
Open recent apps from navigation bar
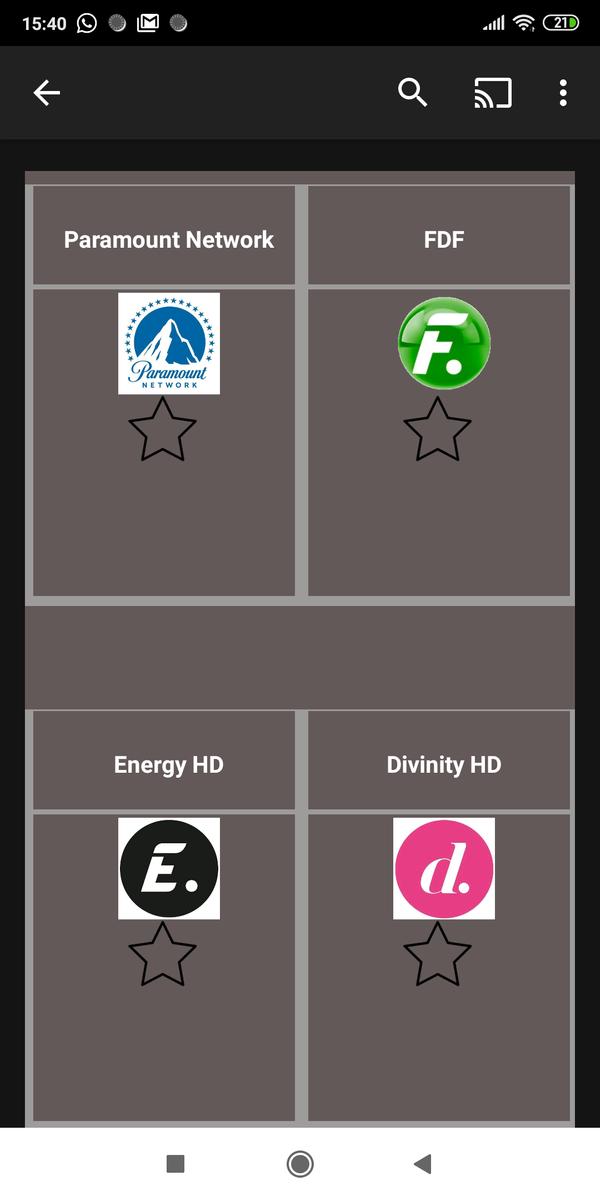point(175,1163)
